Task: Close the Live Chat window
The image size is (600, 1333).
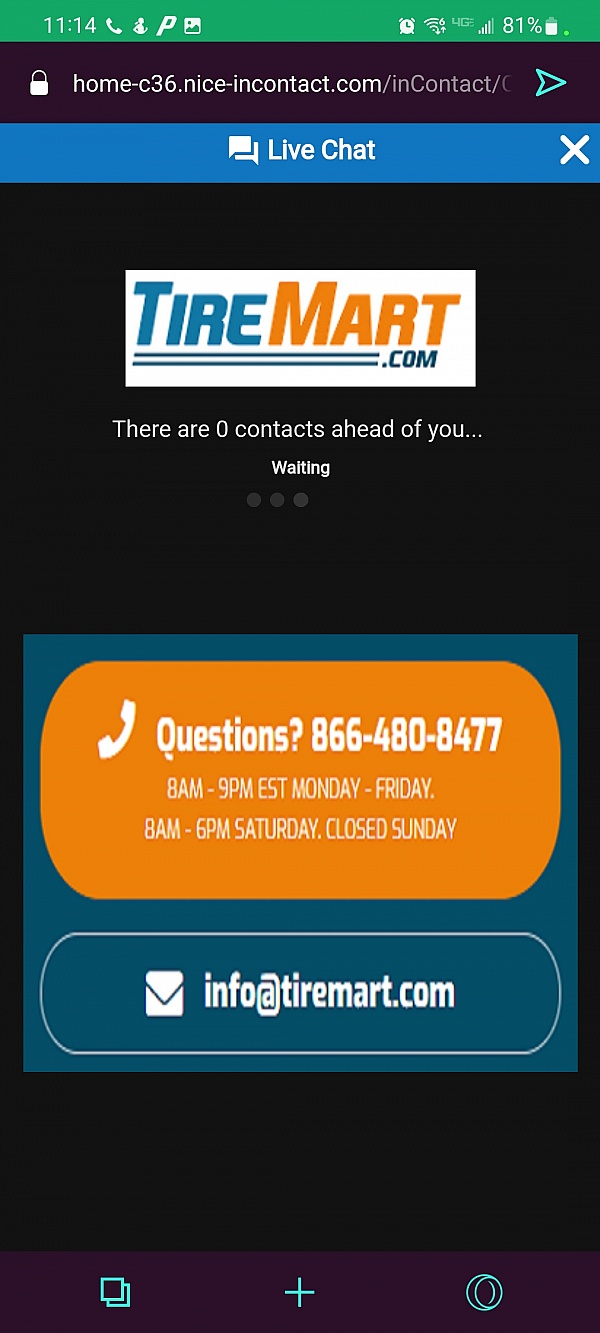Action: [574, 151]
